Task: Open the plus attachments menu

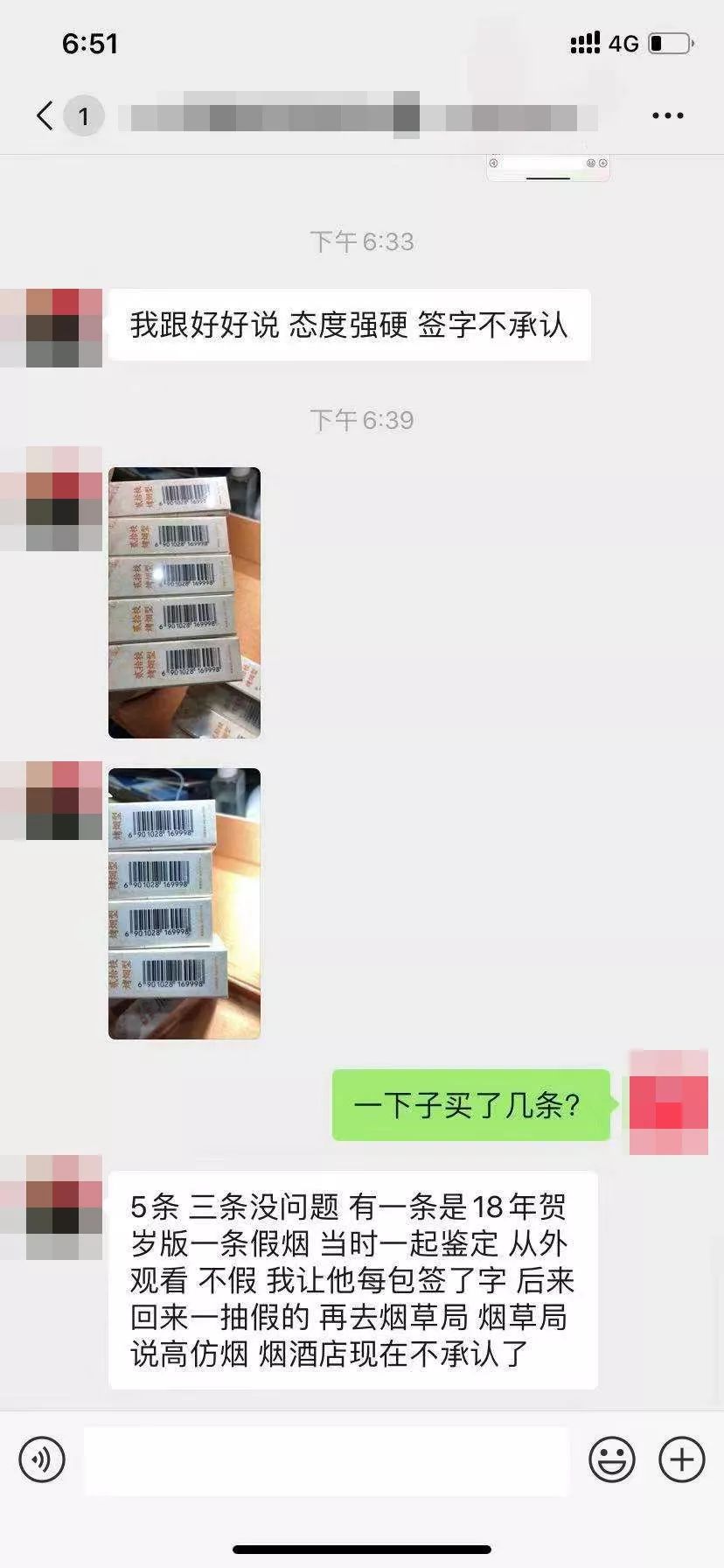Action: [681, 1459]
